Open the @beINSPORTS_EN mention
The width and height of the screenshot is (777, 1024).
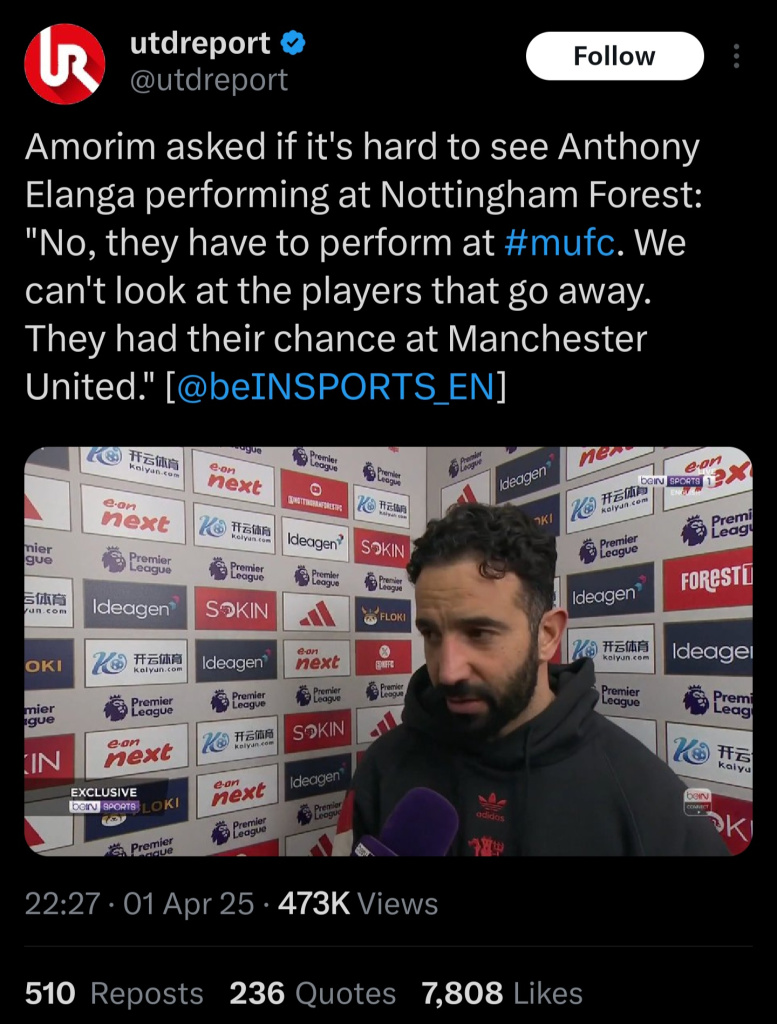(337, 387)
